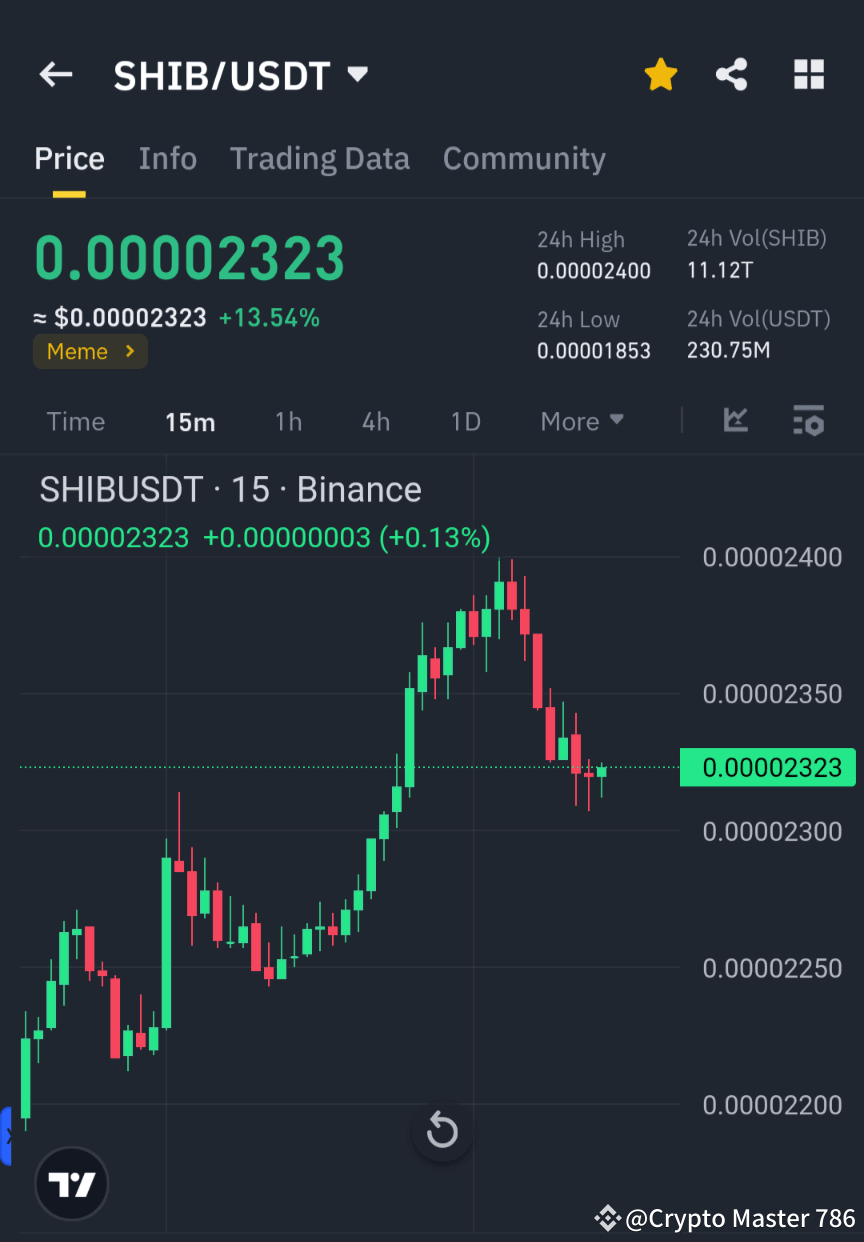This screenshot has width=864, height=1242.
Task: Open the Meme category tag
Action: 90,351
